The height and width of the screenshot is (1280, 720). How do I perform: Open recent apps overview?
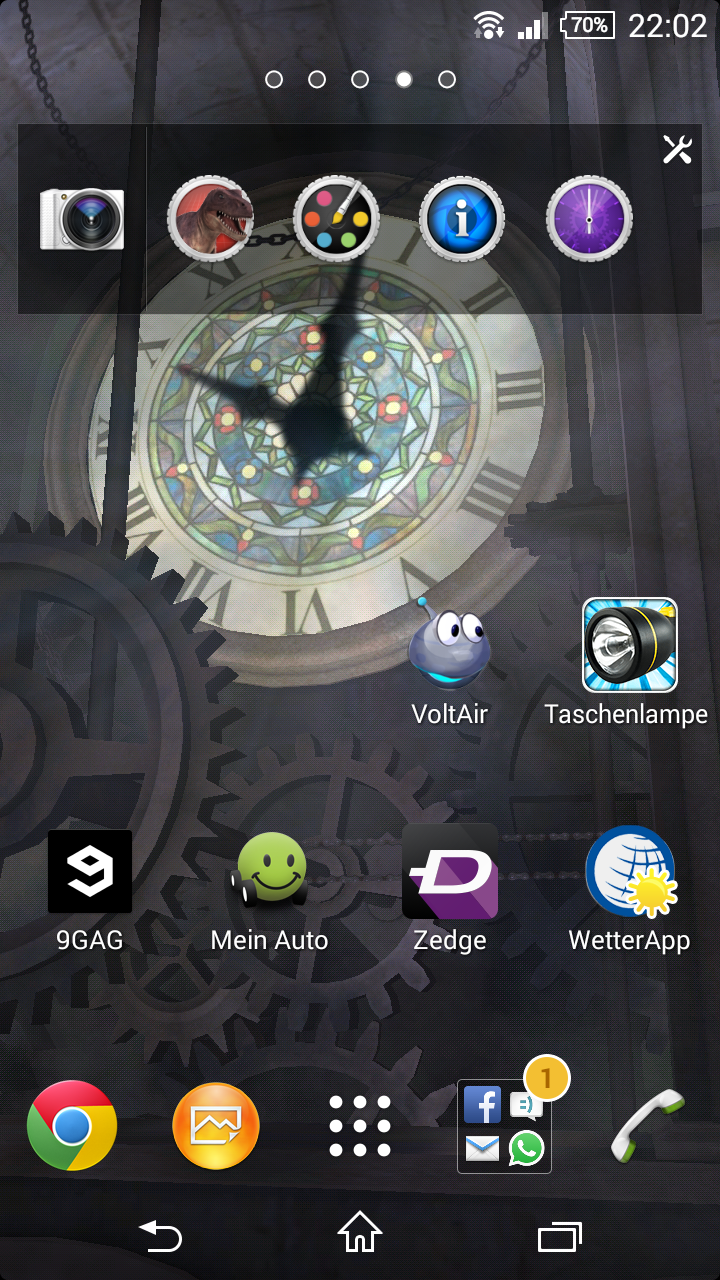(x=560, y=1237)
